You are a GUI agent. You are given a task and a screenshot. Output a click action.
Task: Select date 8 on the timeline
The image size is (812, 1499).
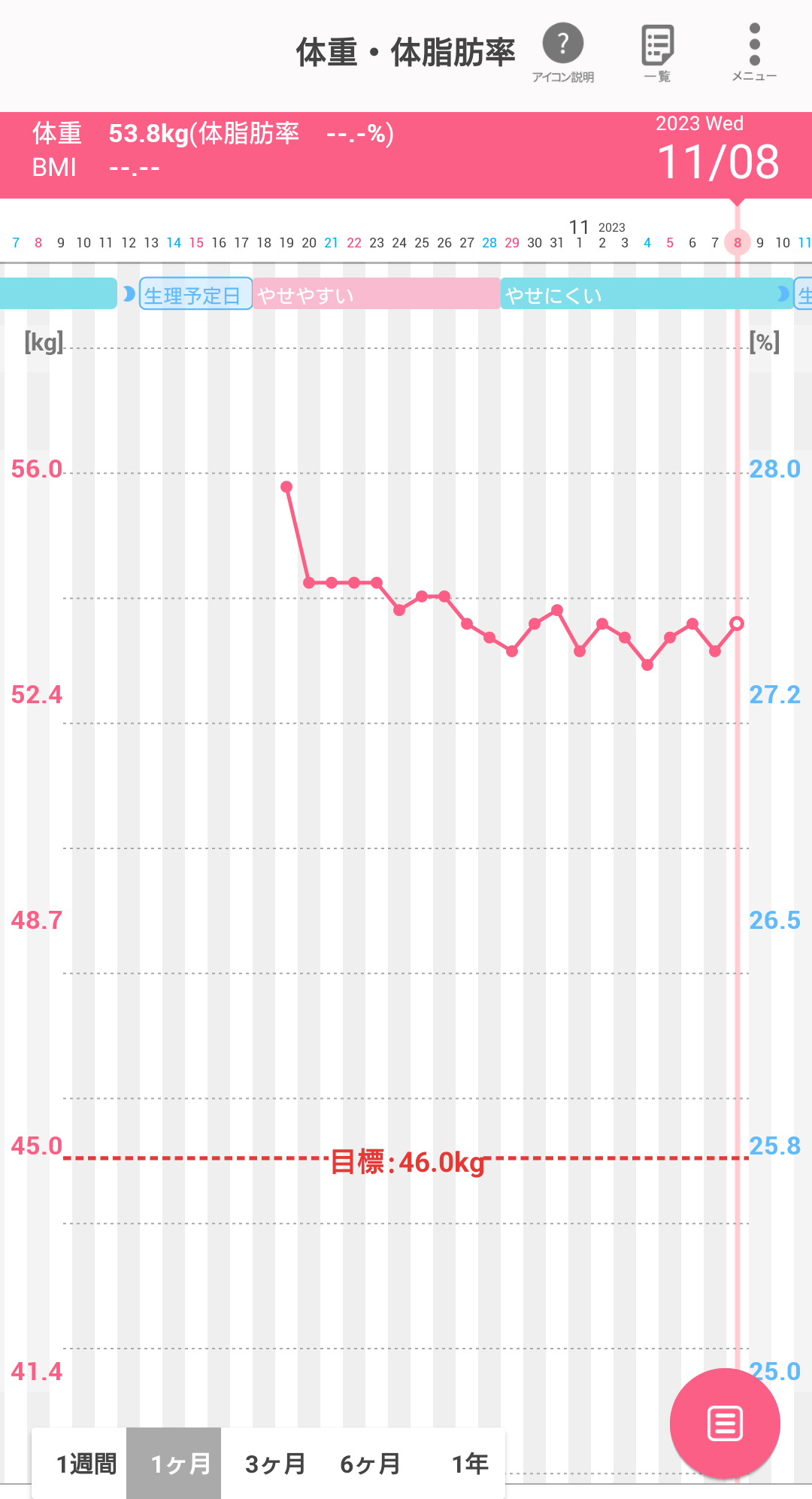tap(738, 242)
